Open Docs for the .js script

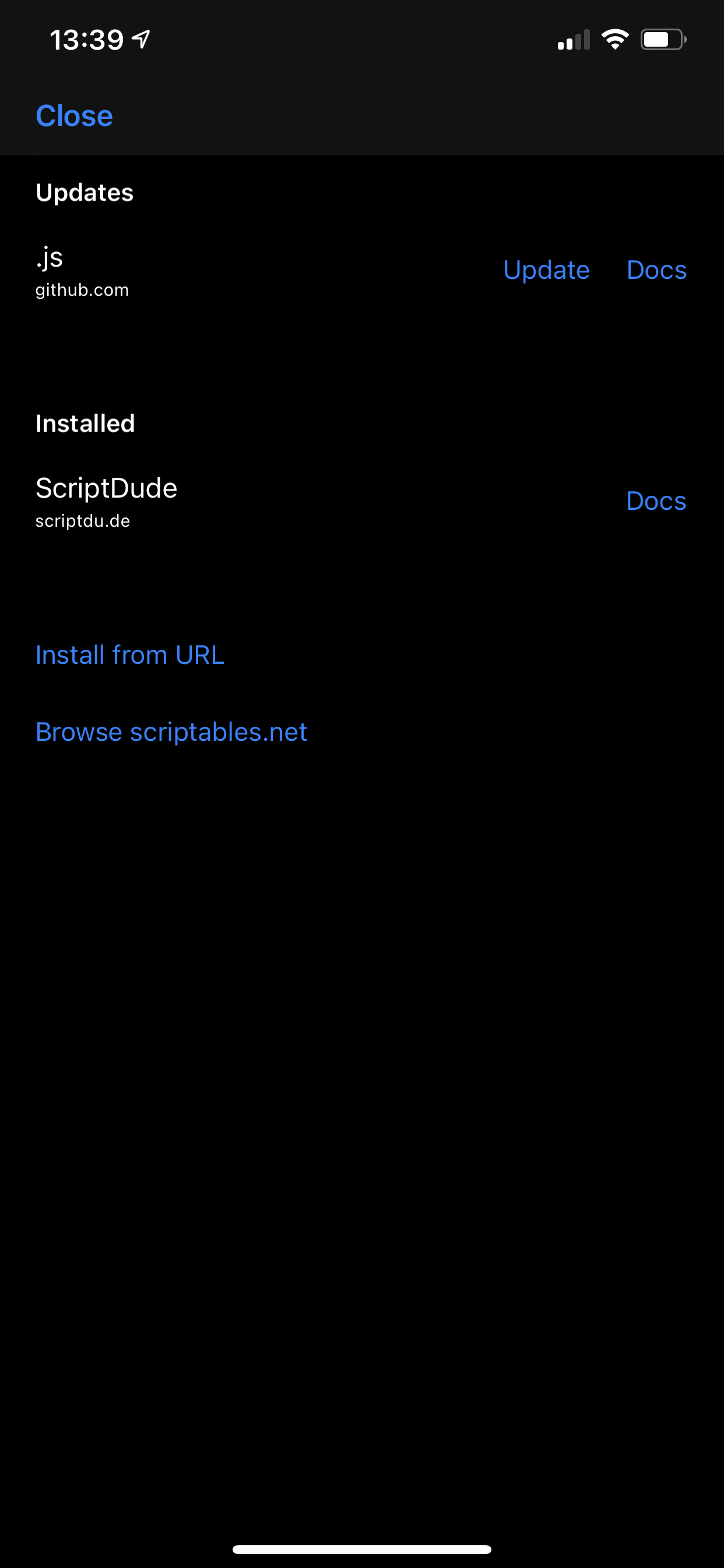(x=656, y=269)
